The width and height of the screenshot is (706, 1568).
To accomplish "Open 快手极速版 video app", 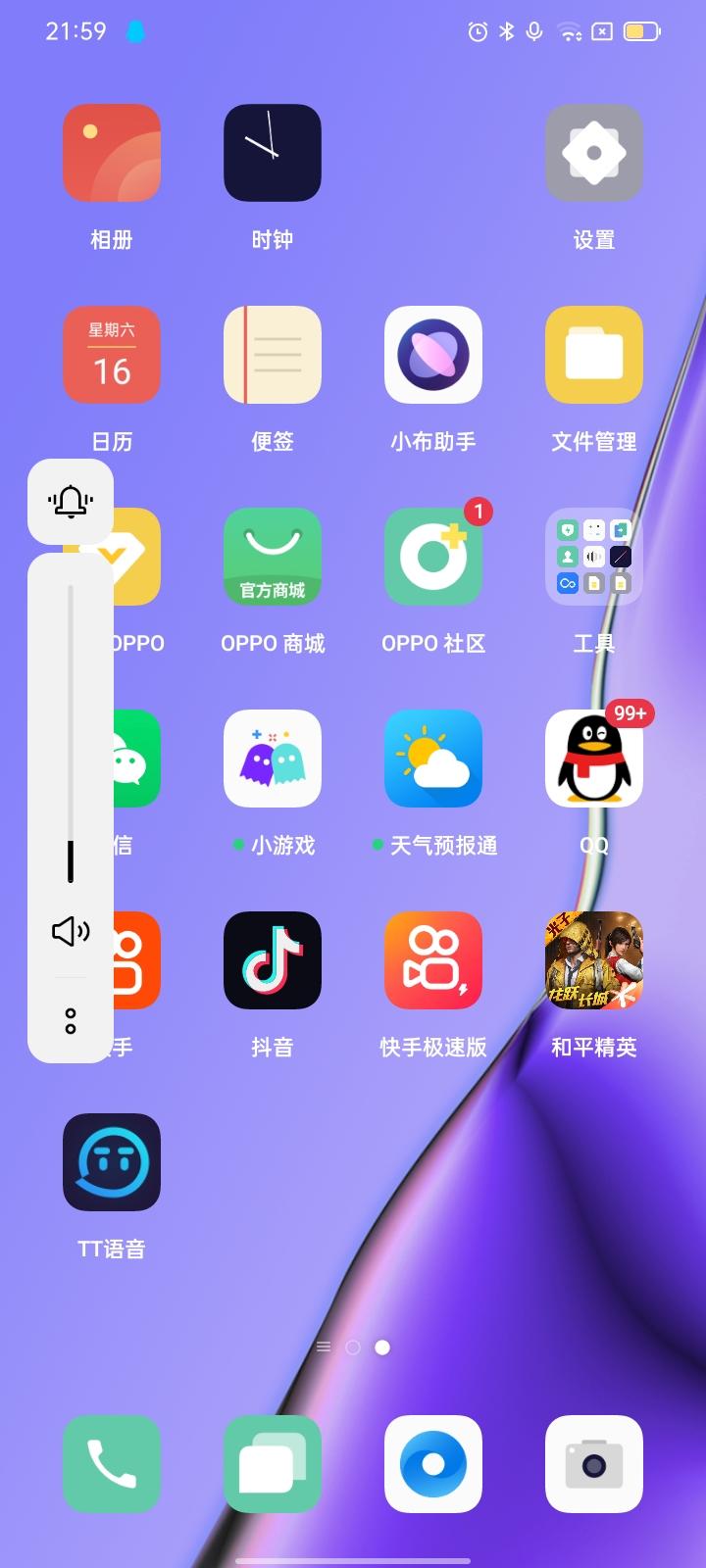I will coord(432,960).
